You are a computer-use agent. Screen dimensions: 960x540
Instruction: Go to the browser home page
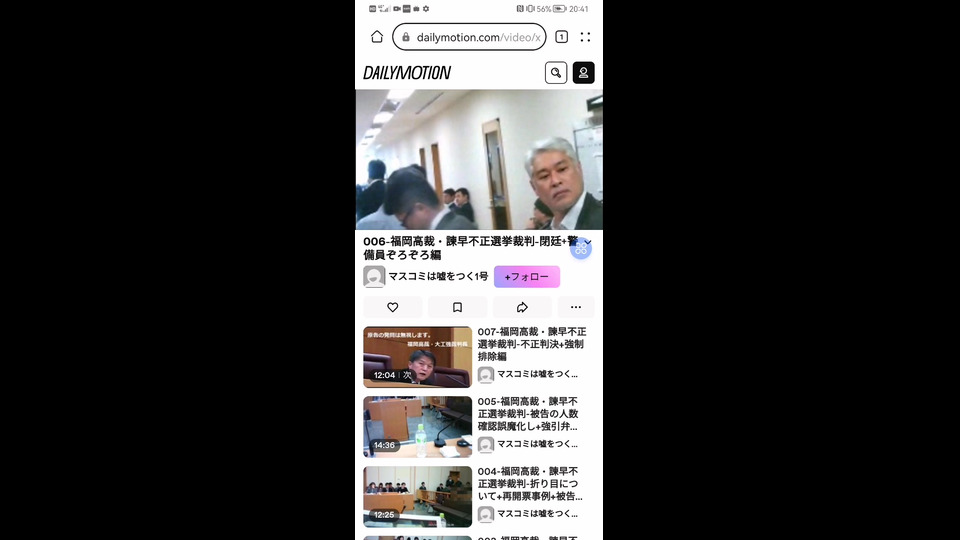click(x=377, y=37)
